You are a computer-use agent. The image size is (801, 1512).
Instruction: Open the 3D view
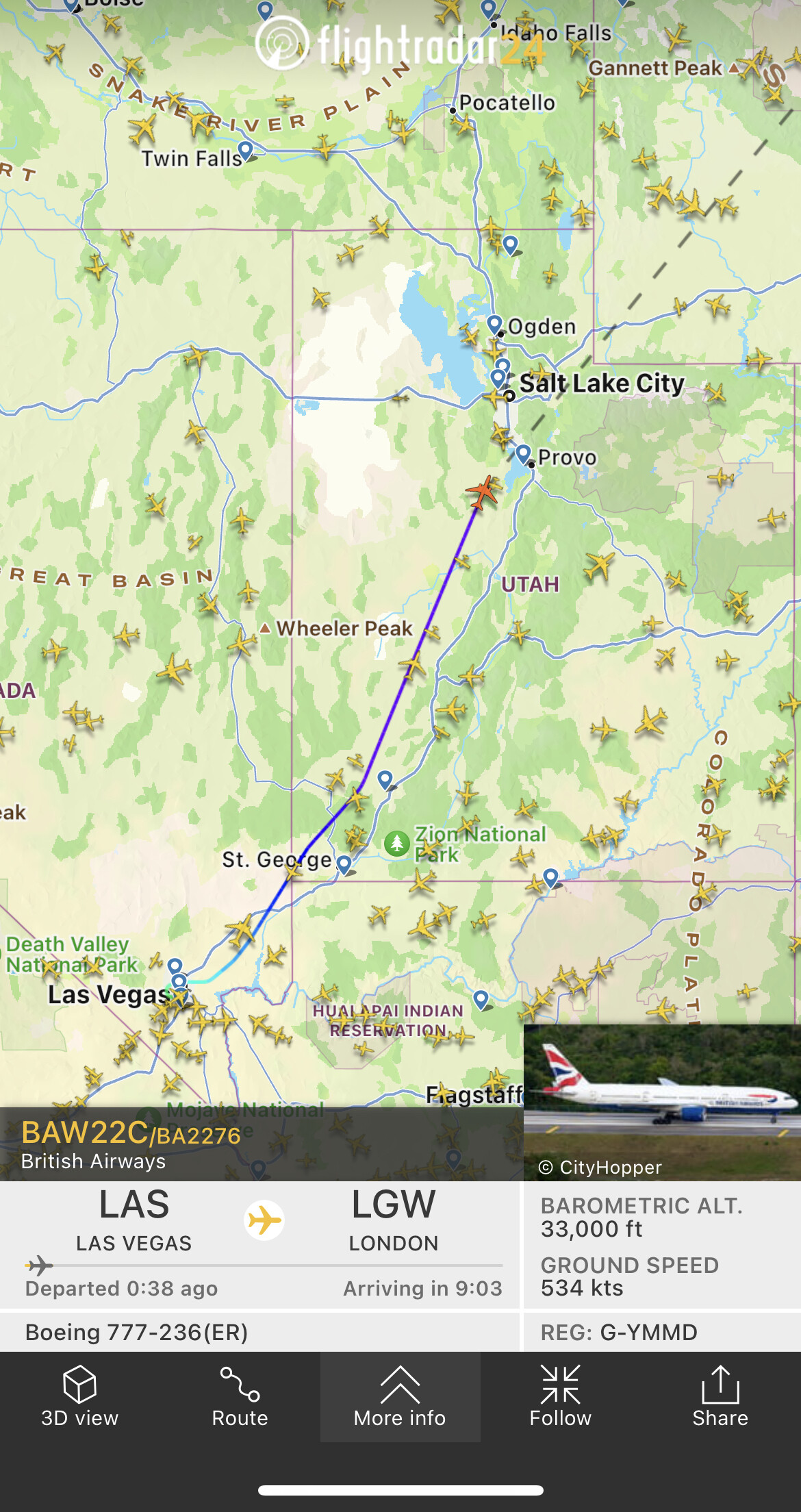(x=79, y=1397)
